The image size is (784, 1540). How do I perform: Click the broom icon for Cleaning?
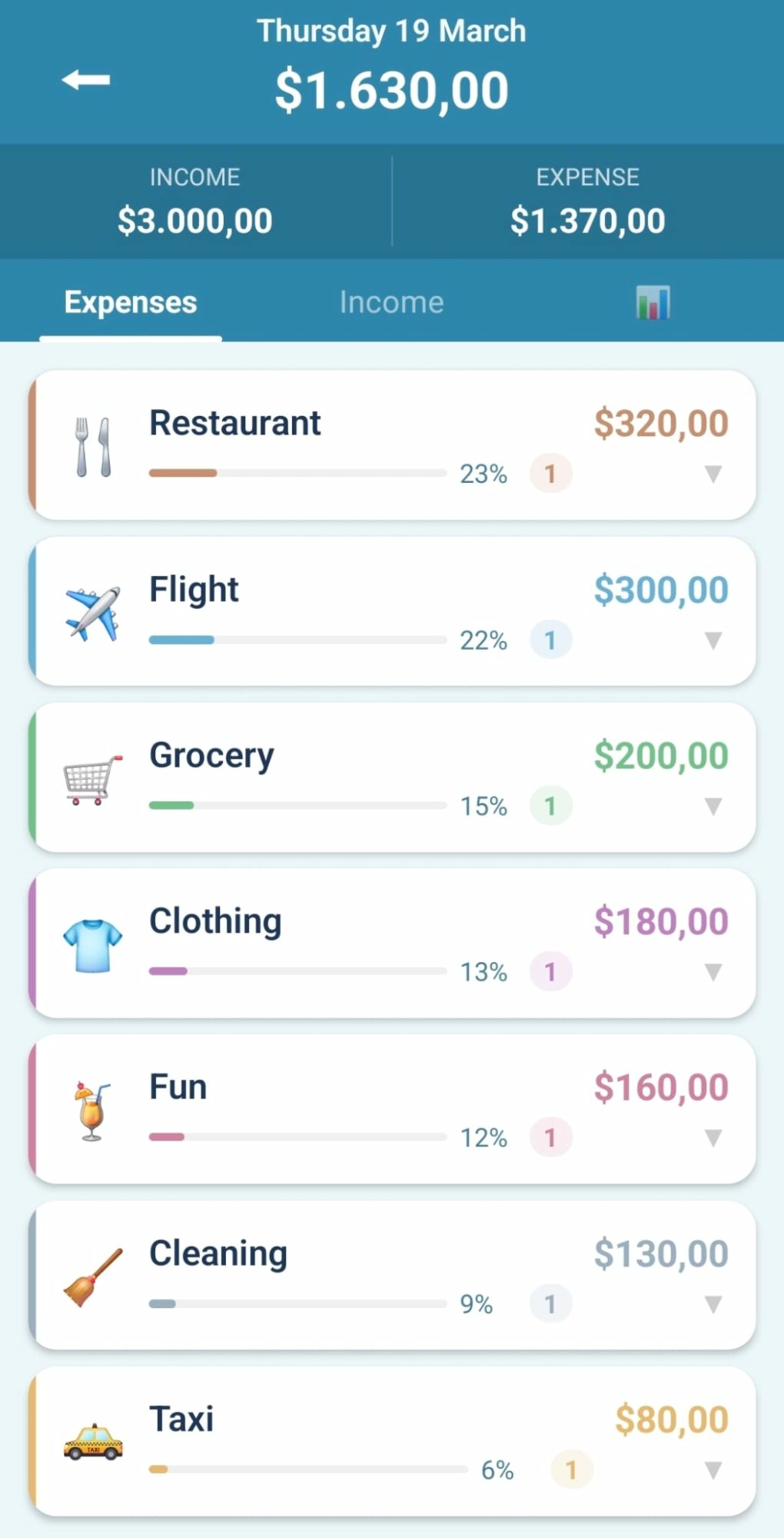(x=93, y=1274)
